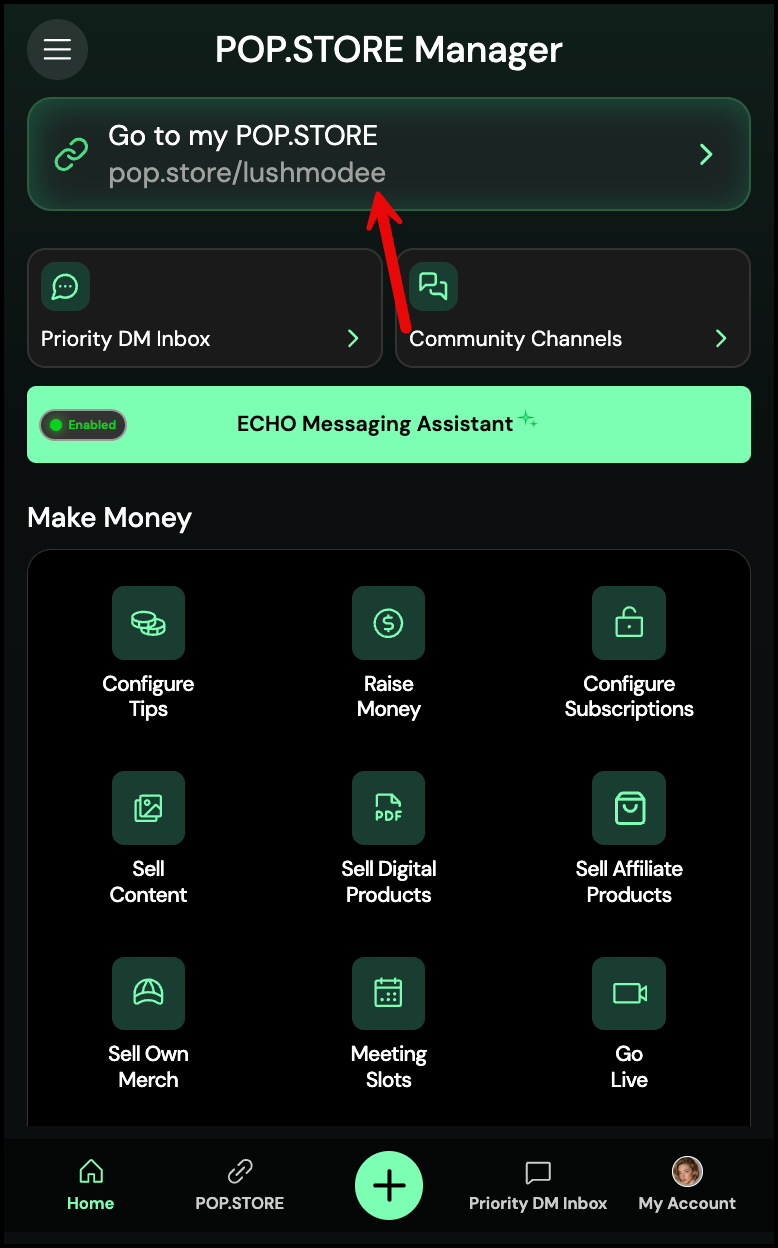Toggle the ECHO Messaging Assistant Enabled switch
778x1248 pixels.
pos(83,425)
